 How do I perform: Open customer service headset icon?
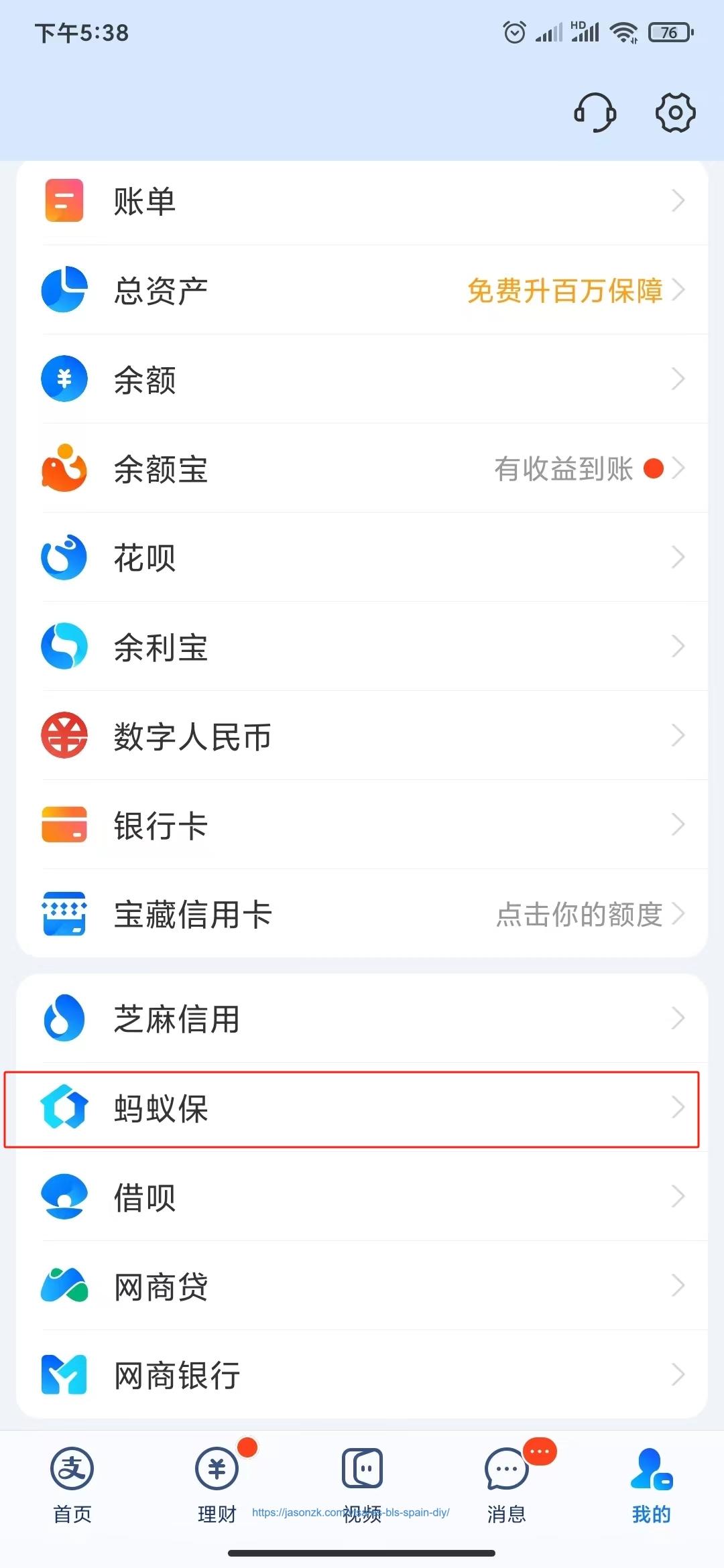(595, 113)
